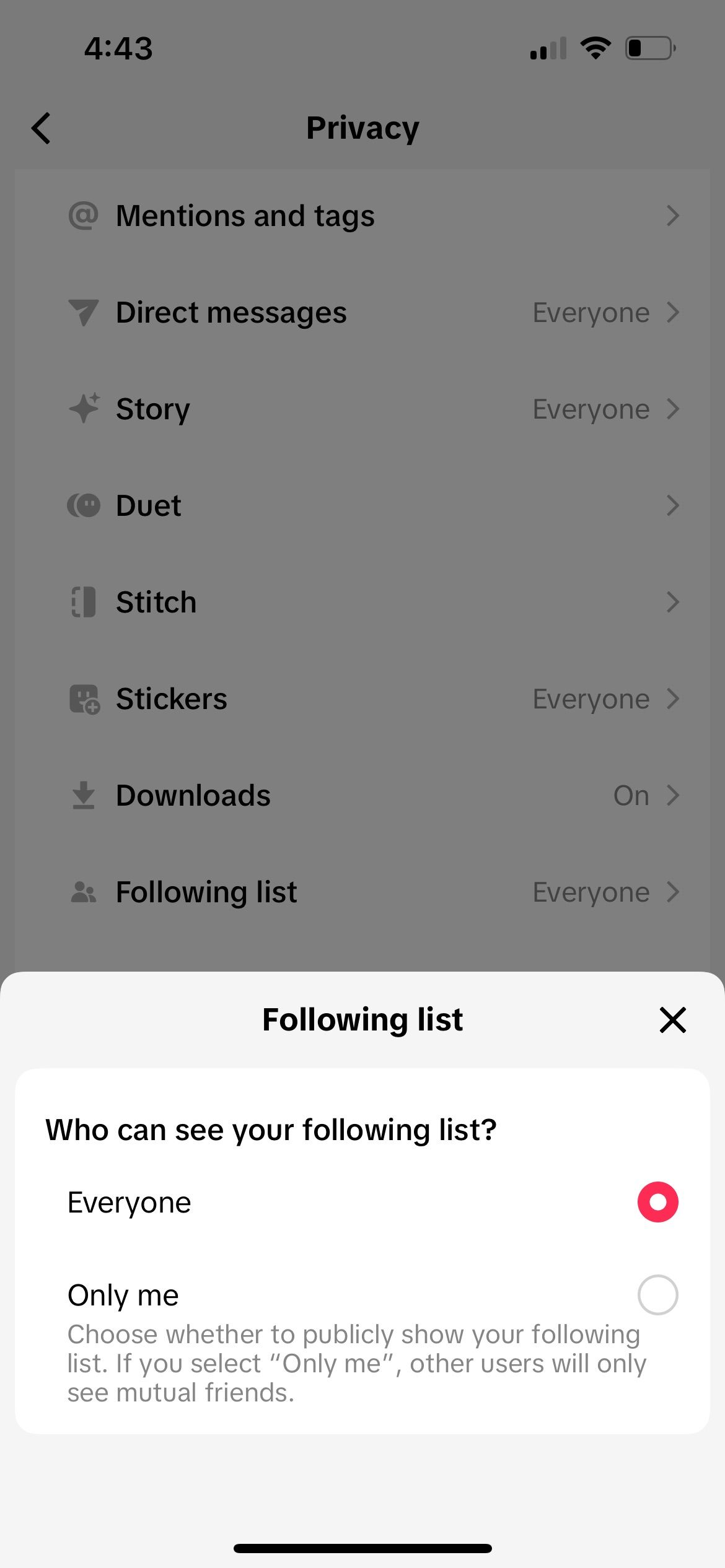Open Downloads settings showing On
Viewport: 725px width, 1568px height.
pyautogui.click(x=362, y=795)
